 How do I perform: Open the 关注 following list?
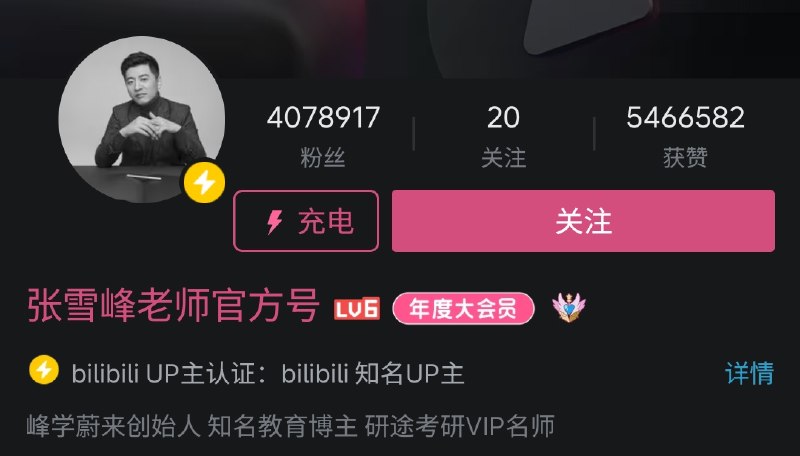point(503,135)
